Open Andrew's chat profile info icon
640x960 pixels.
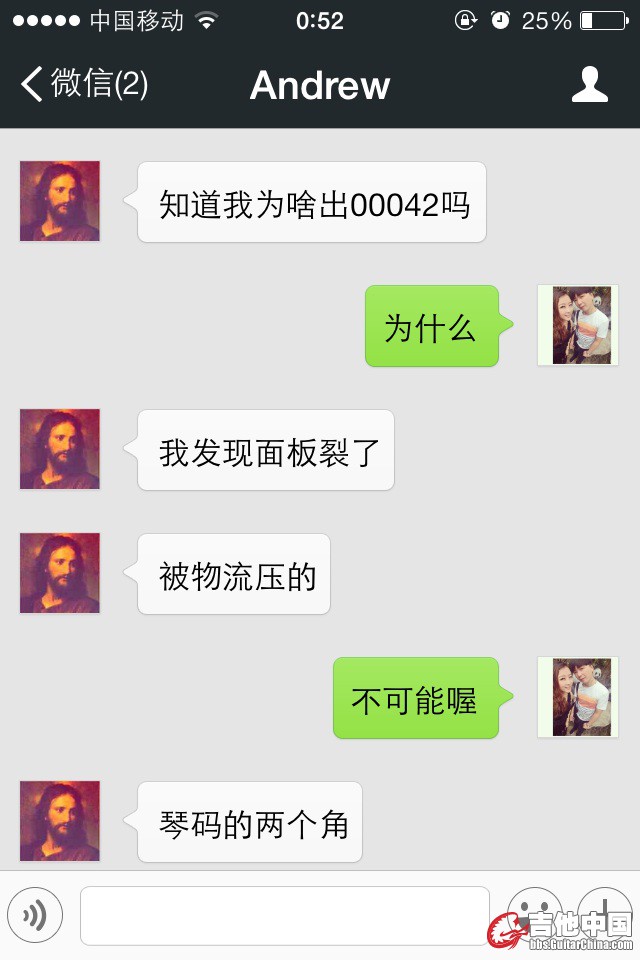click(x=590, y=84)
